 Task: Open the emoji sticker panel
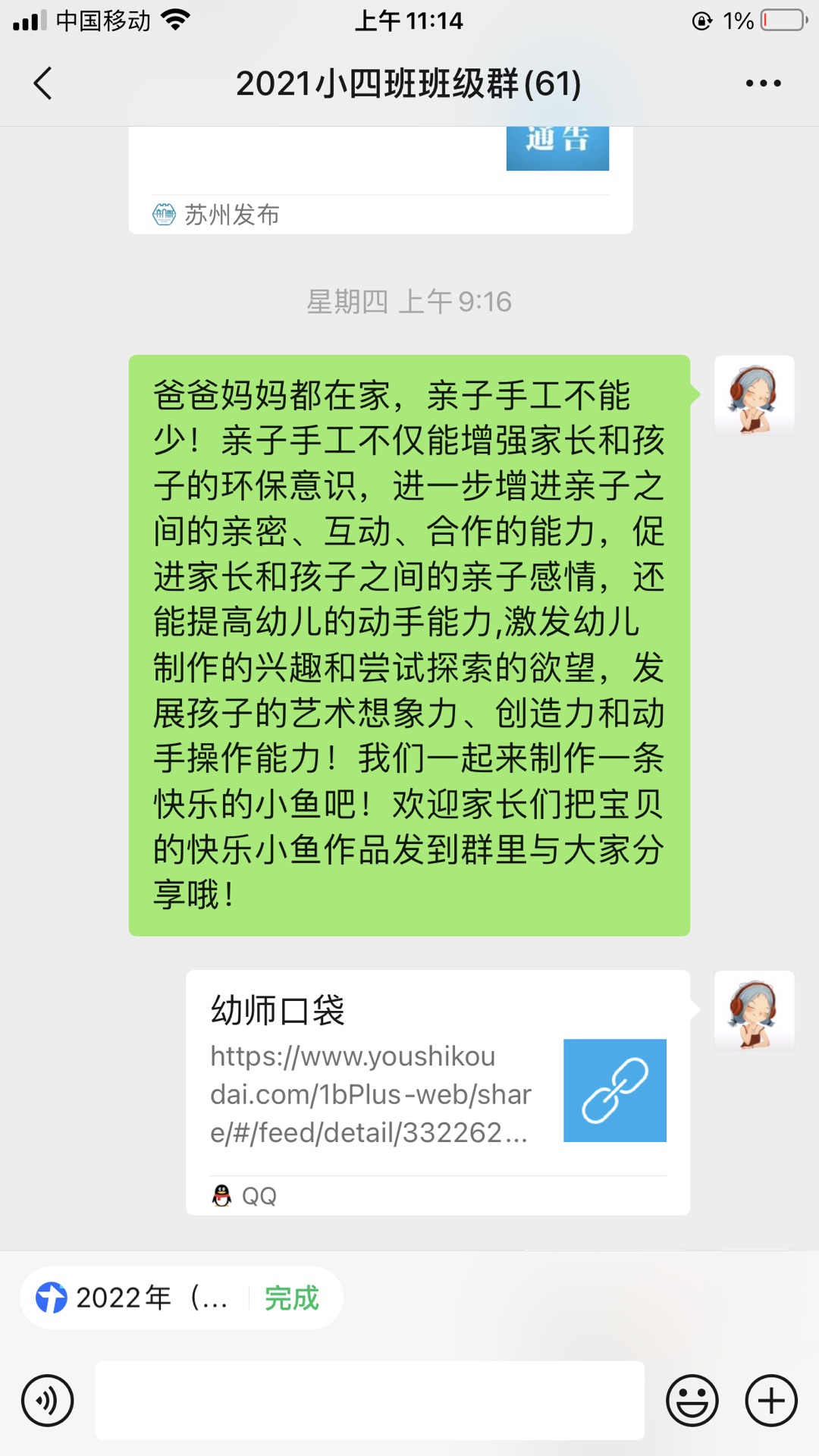[x=692, y=1401]
